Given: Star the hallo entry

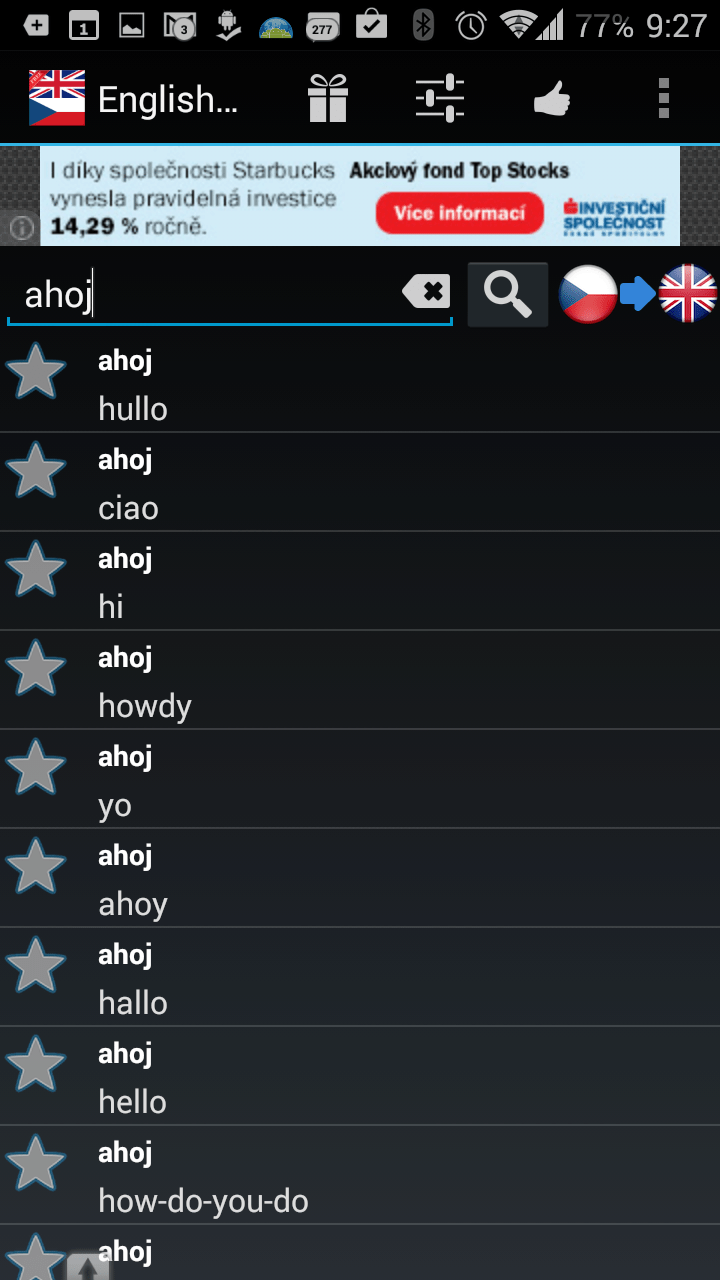Looking at the screenshot, I should [x=36, y=965].
